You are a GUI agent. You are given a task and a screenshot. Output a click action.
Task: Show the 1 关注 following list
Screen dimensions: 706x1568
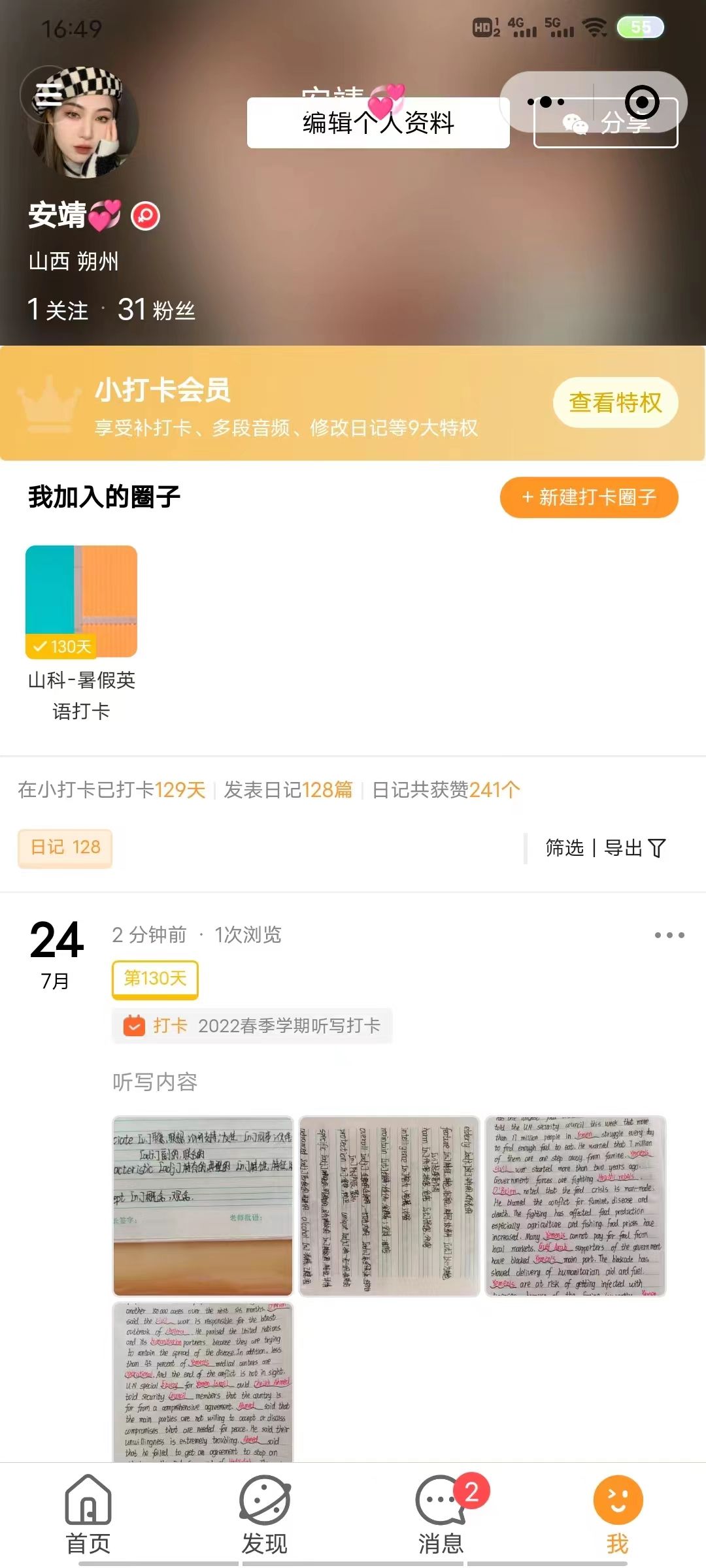[x=58, y=310]
